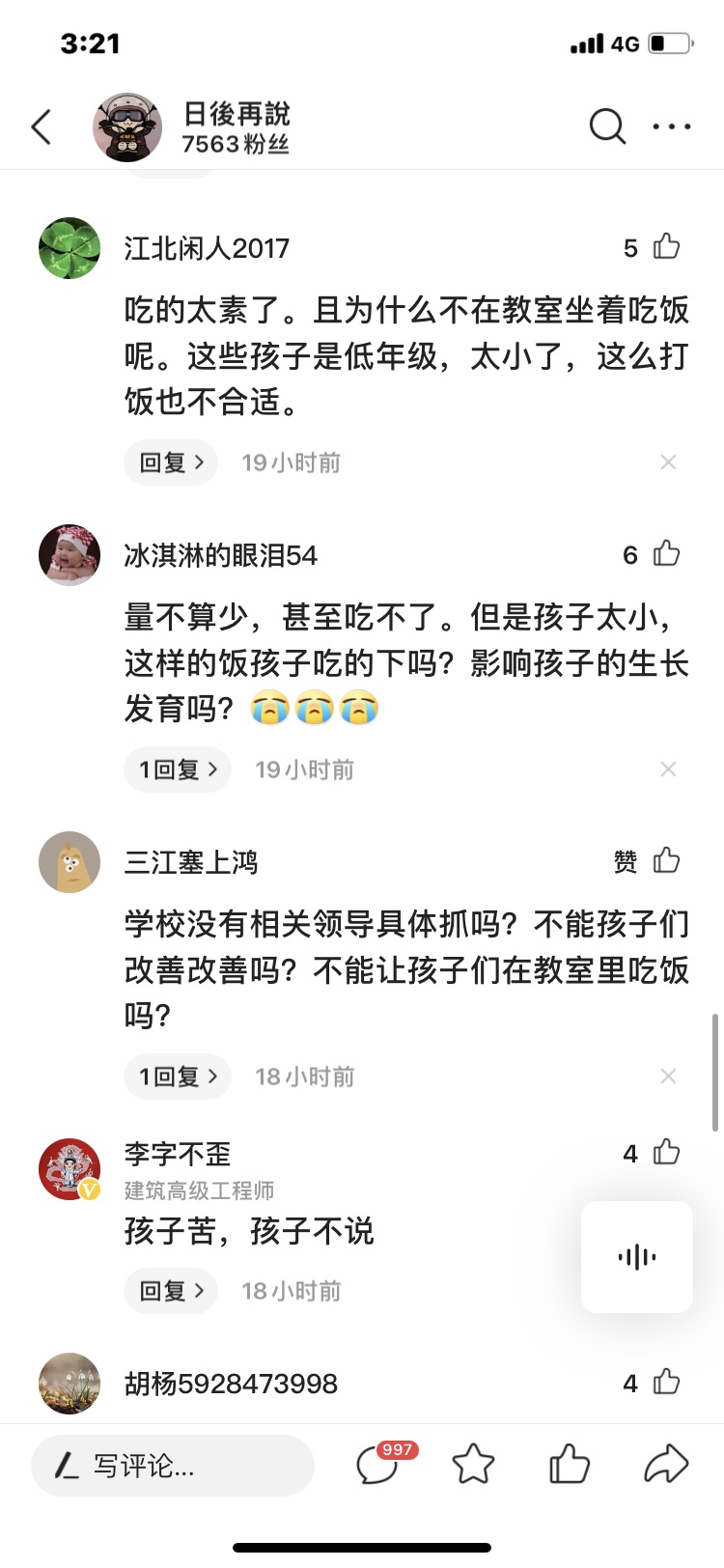View the 1 reply under 三江塞上鸿
The image size is (724, 1568).
point(178,1077)
